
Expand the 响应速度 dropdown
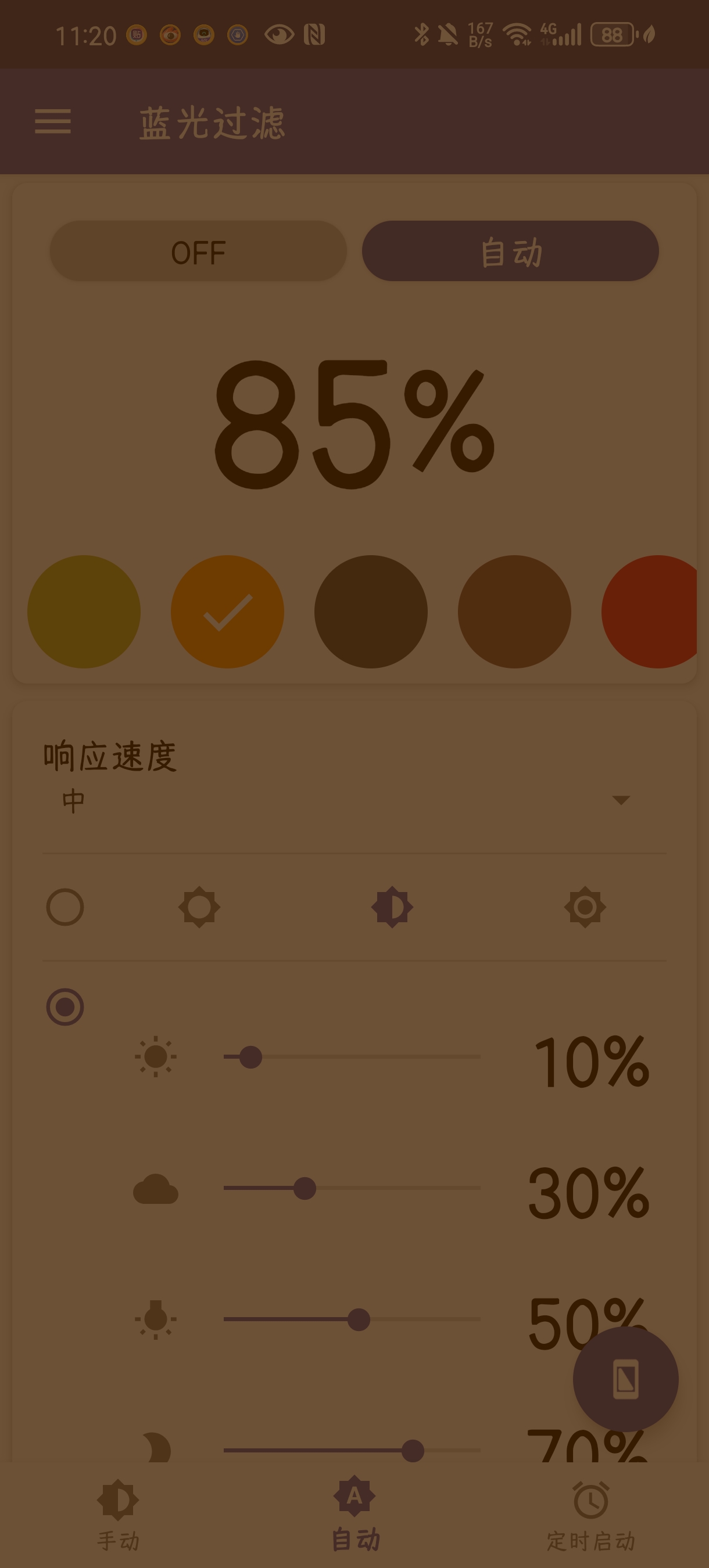[620, 800]
